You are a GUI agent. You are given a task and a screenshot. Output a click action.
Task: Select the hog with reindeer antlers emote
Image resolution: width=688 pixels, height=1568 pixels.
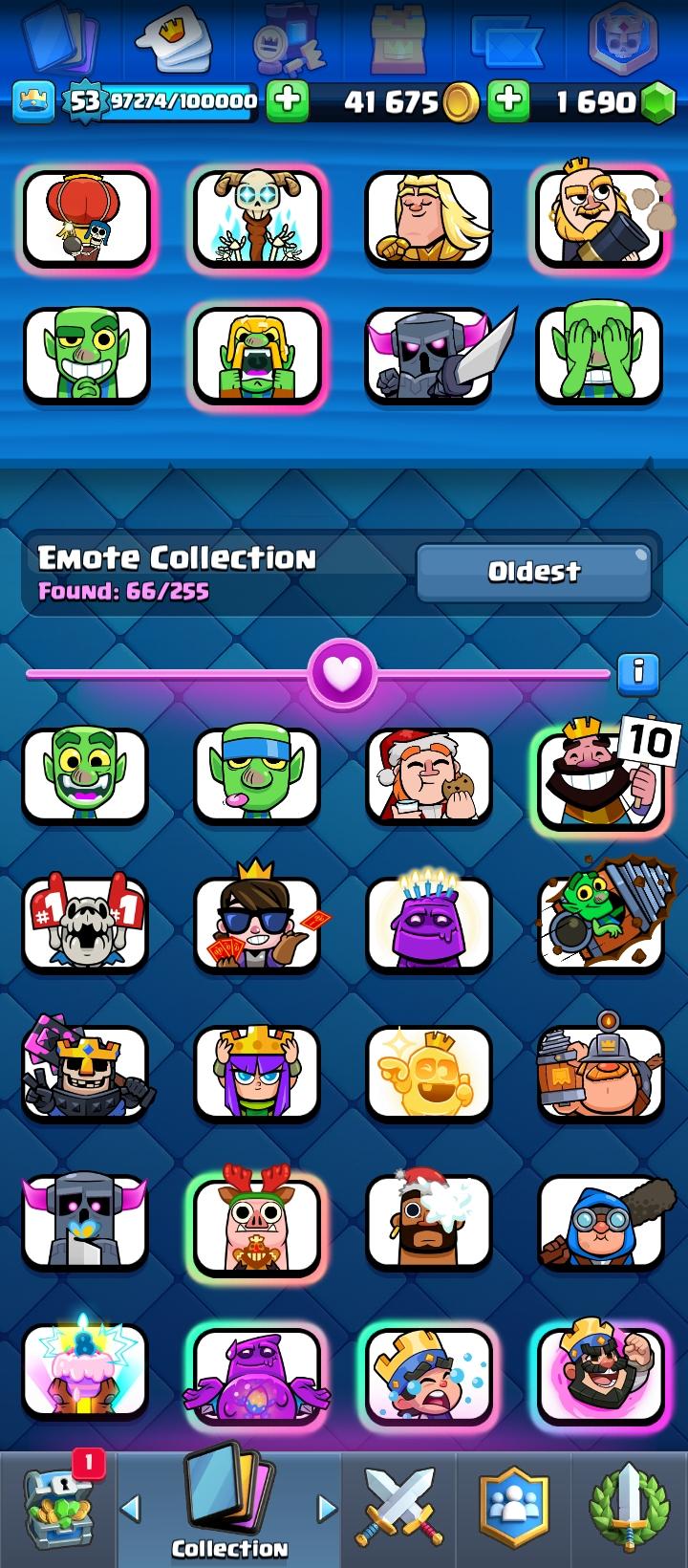click(256, 1222)
